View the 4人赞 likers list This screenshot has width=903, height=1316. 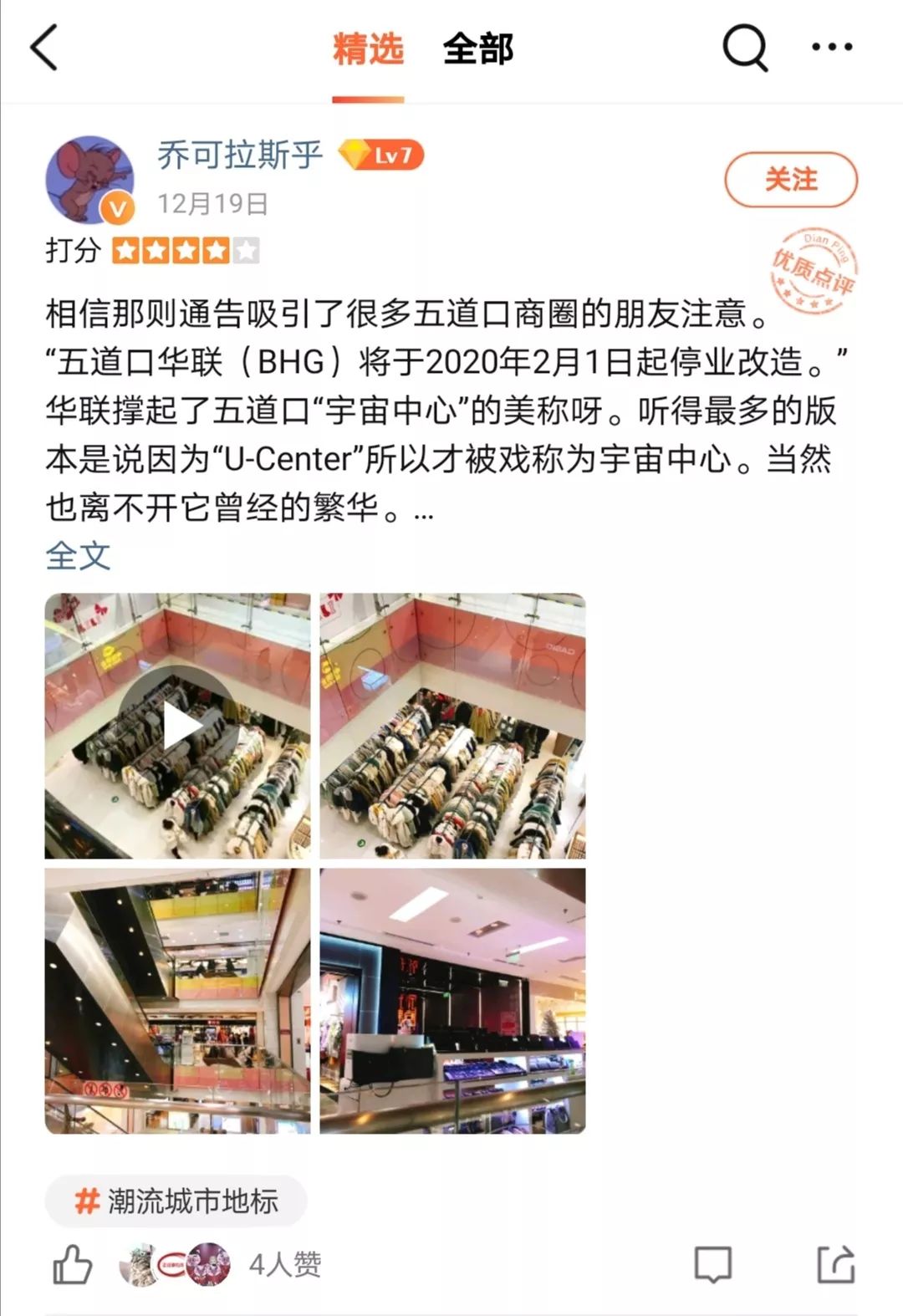click(x=284, y=1264)
